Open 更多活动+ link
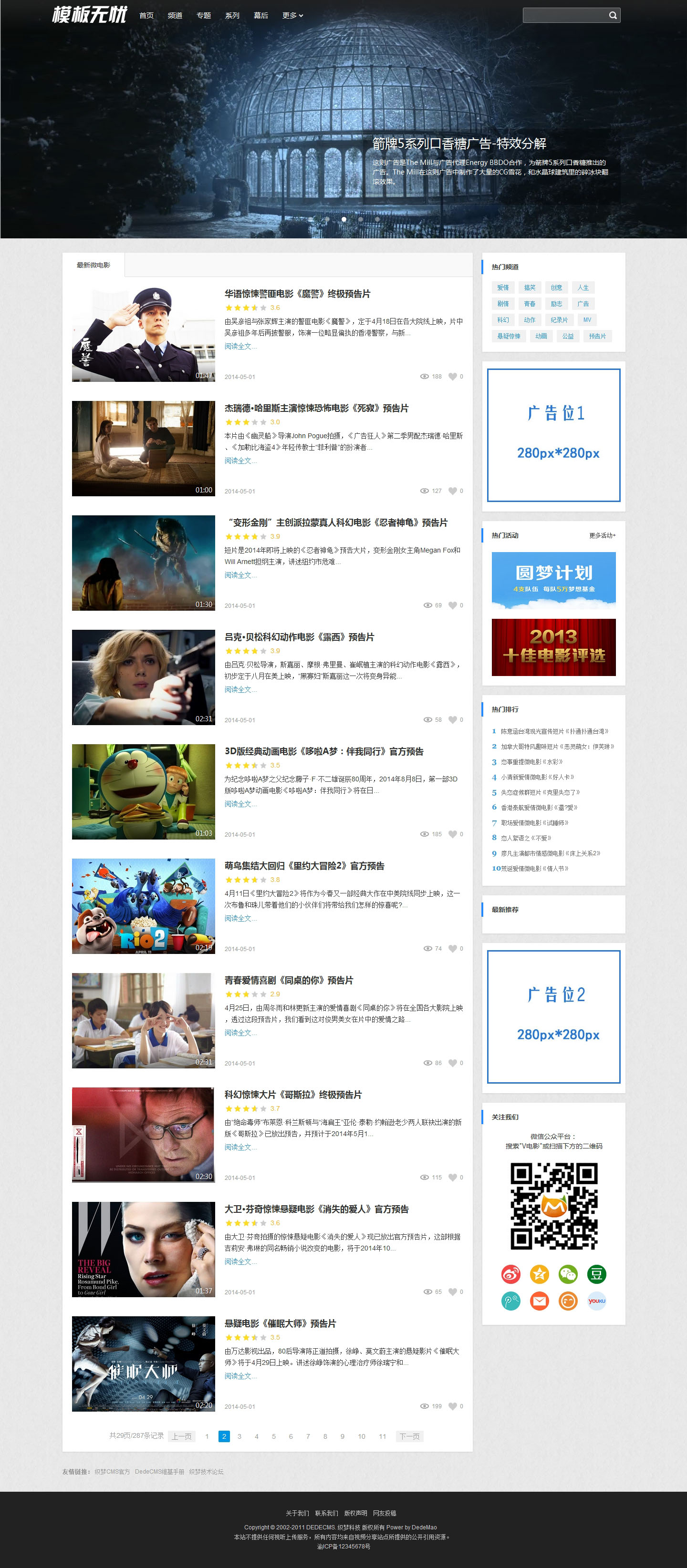This screenshot has width=687, height=1568. 602,536
